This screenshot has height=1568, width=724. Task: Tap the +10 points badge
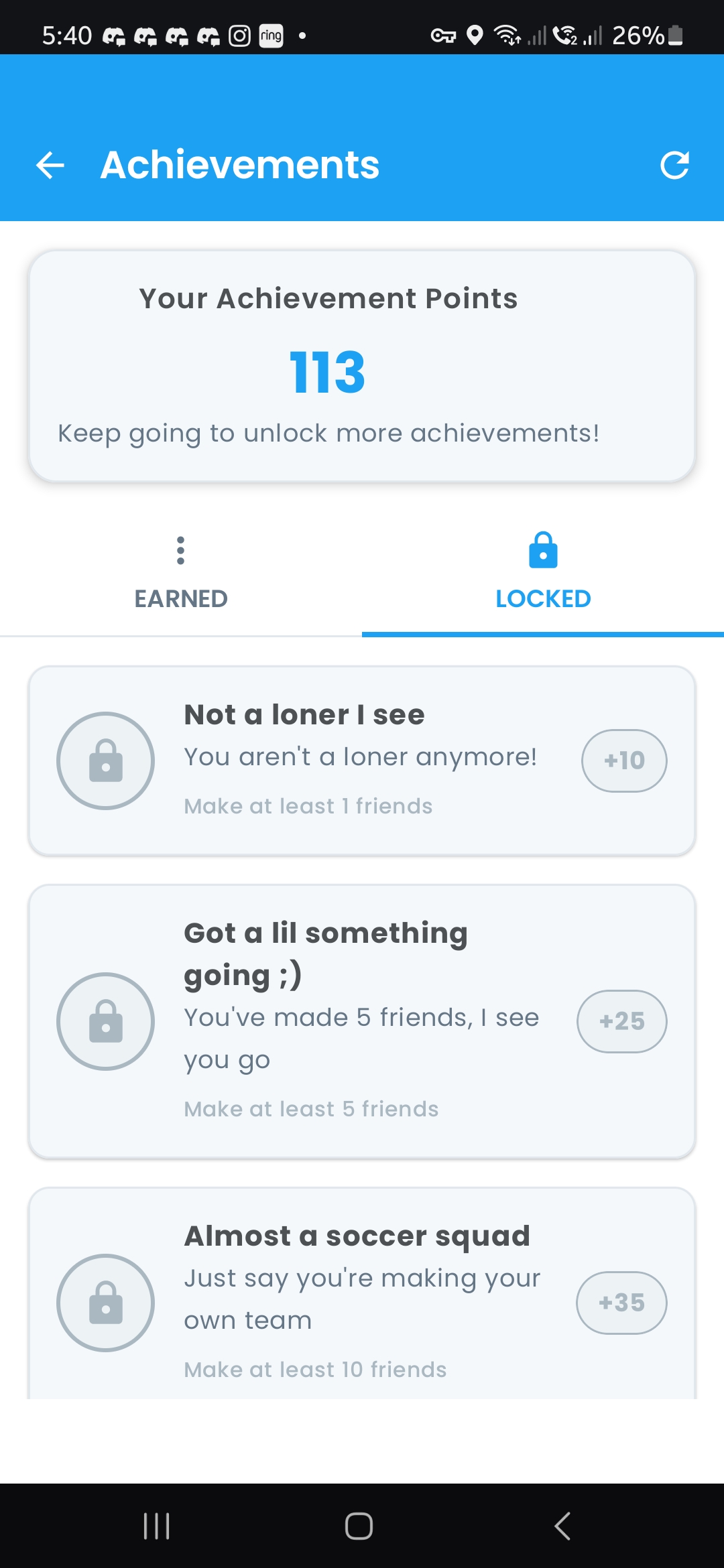(623, 760)
